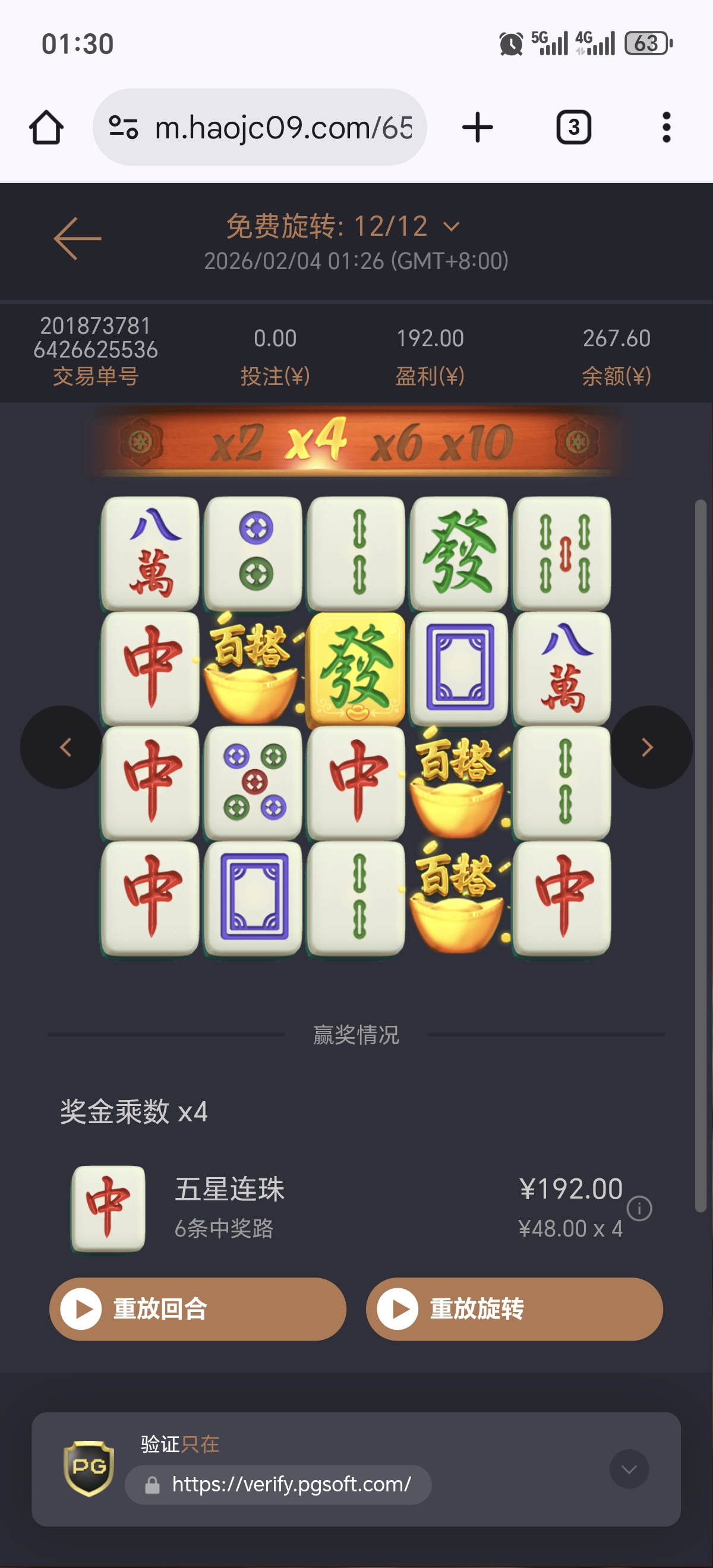Screen dimensions: 713x1568
Task: View info for the ¥192.00 win
Action: (x=639, y=1208)
